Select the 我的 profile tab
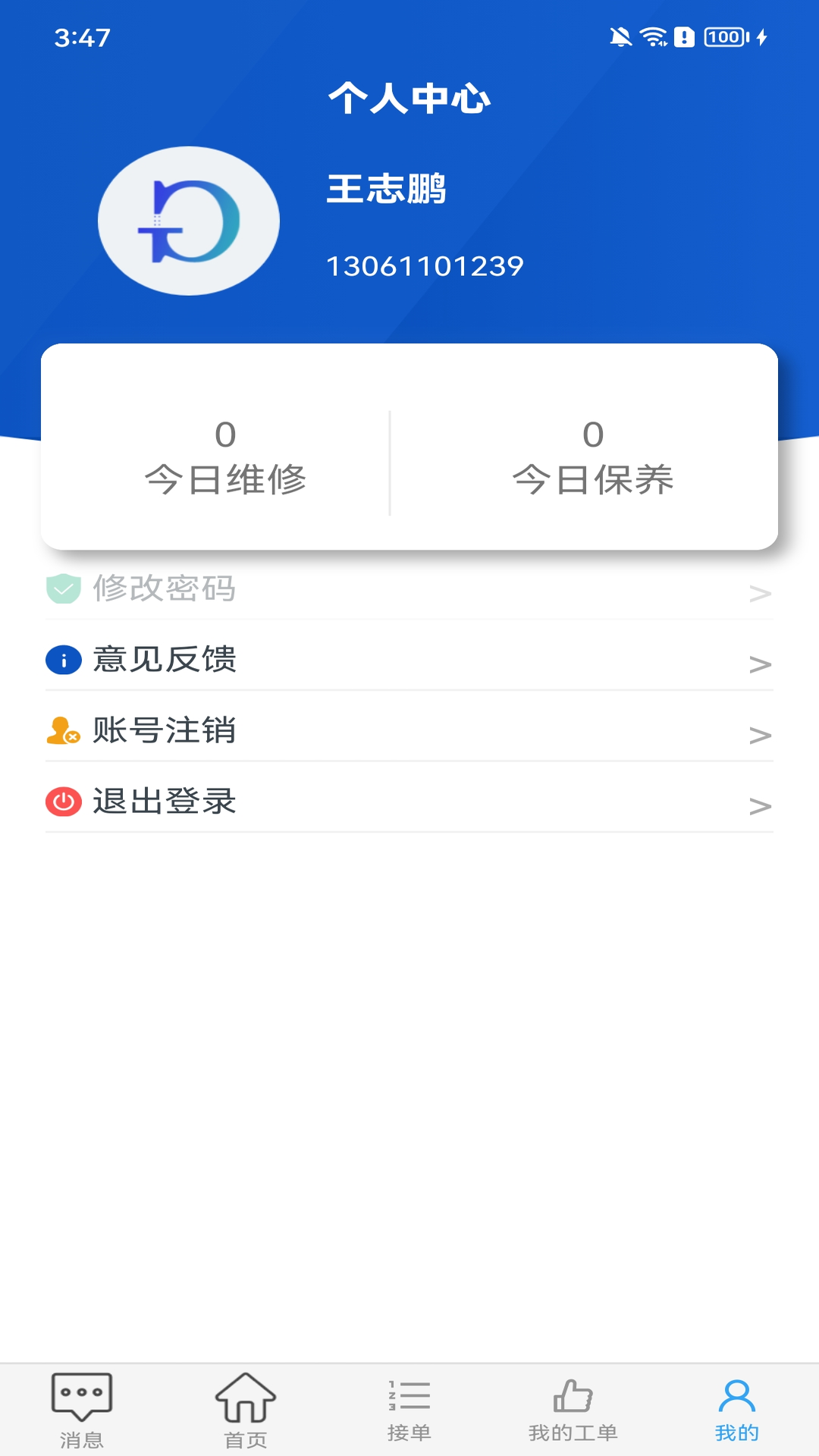Viewport: 819px width, 1456px height. click(x=736, y=1410)
